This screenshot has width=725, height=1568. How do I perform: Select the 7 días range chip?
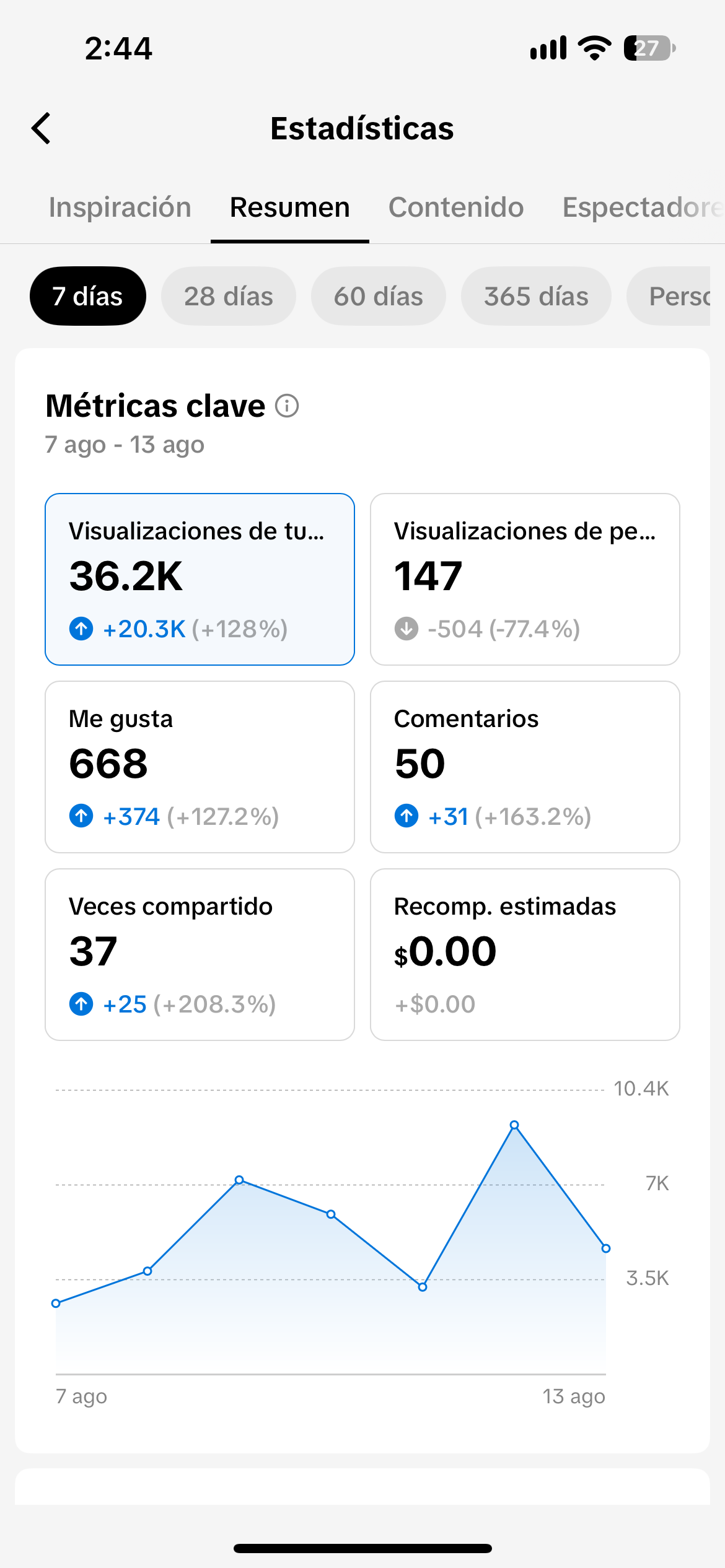tap(88, 296)
